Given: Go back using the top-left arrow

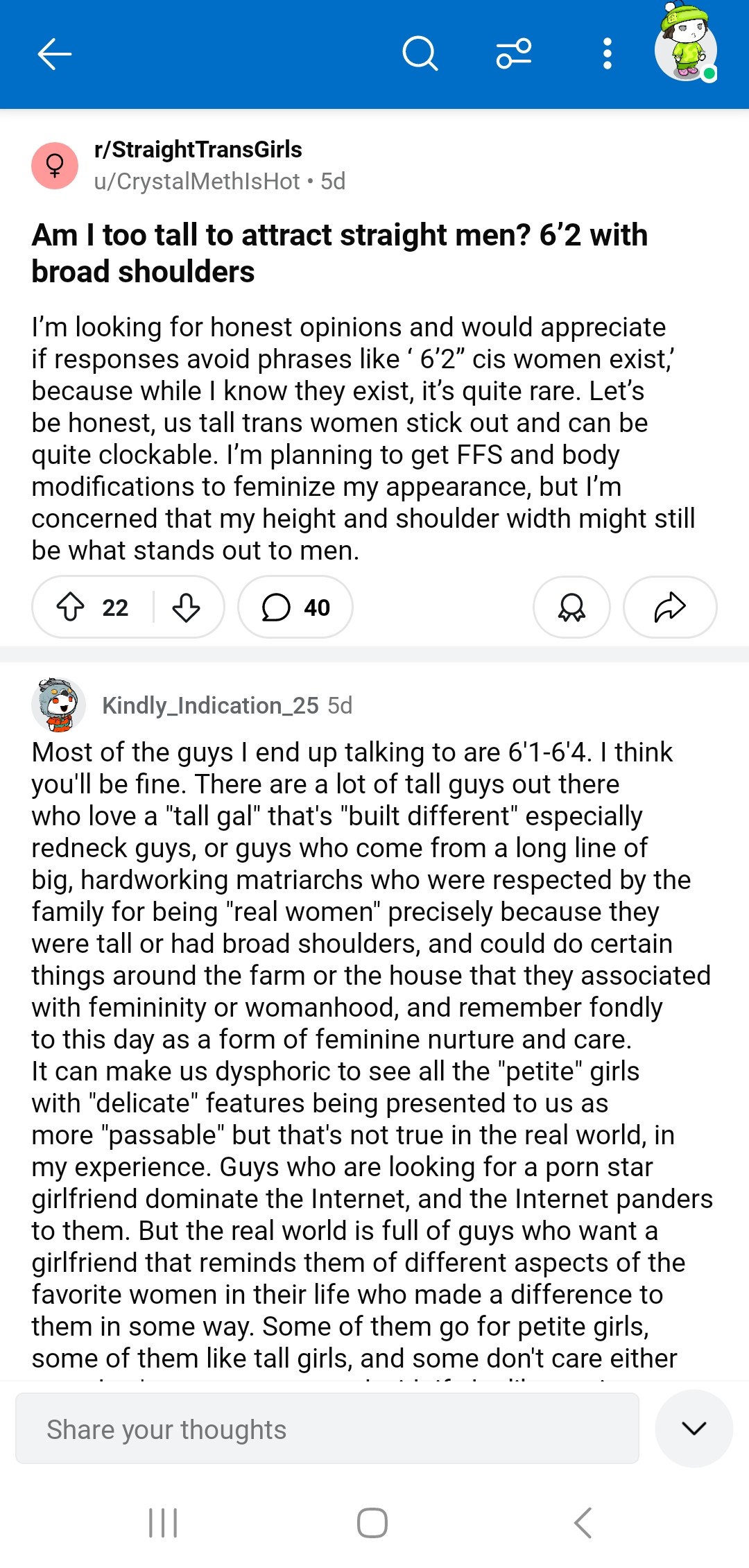Looking at the screenshot, I should [54, 54].
